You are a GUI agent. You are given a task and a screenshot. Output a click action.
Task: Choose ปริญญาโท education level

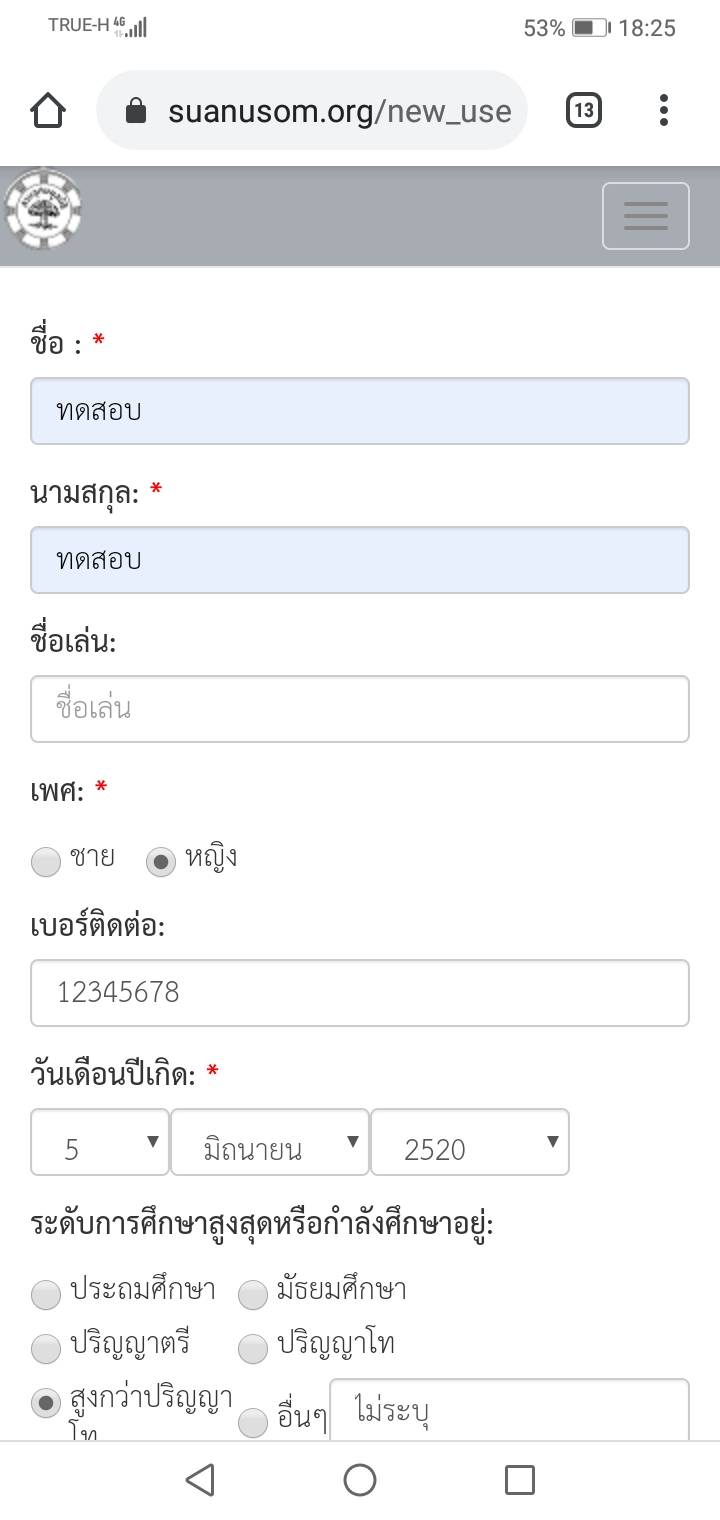[x=253, y=1348]
